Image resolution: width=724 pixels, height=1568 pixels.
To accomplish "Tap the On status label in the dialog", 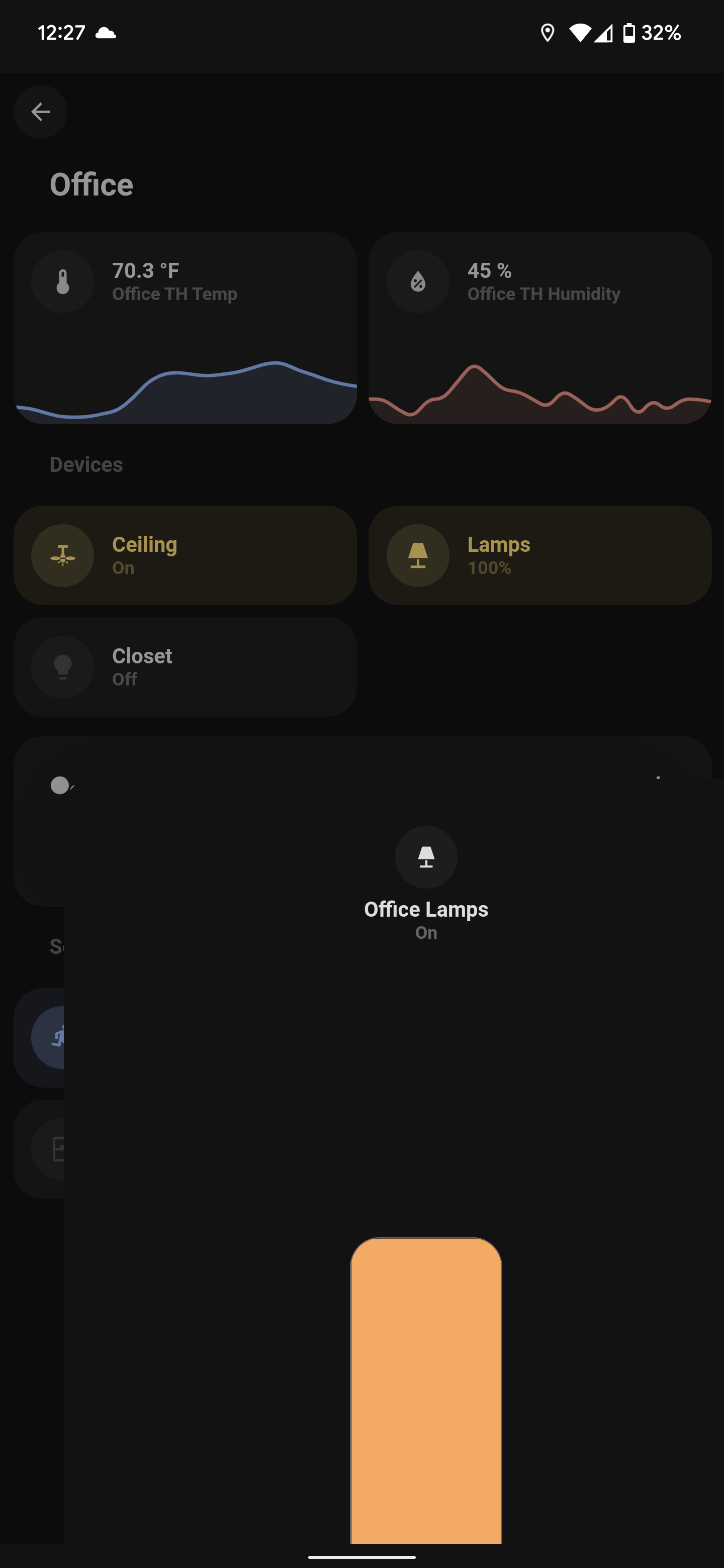I will (x=426, y=933).
